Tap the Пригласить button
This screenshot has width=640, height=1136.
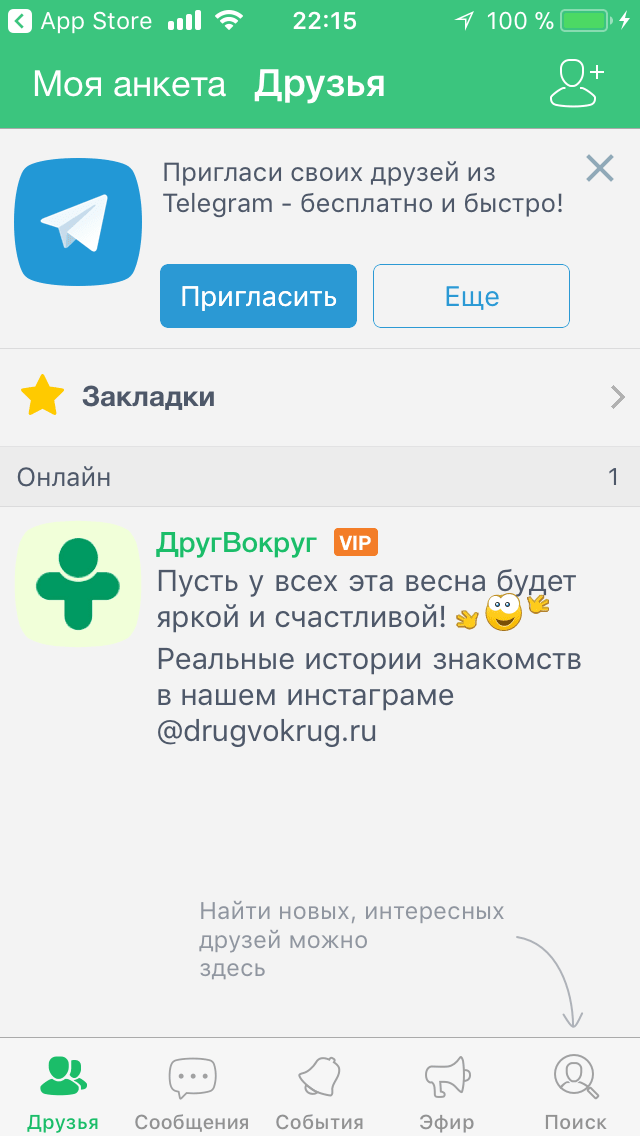click(258, 296)
